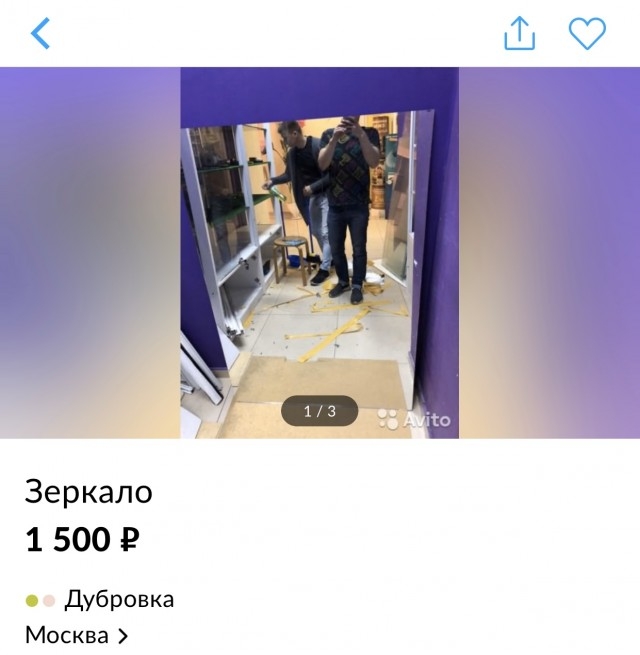Go back using the arrow icon
Screen dimensions: 640x655
(x=40, y=34)
